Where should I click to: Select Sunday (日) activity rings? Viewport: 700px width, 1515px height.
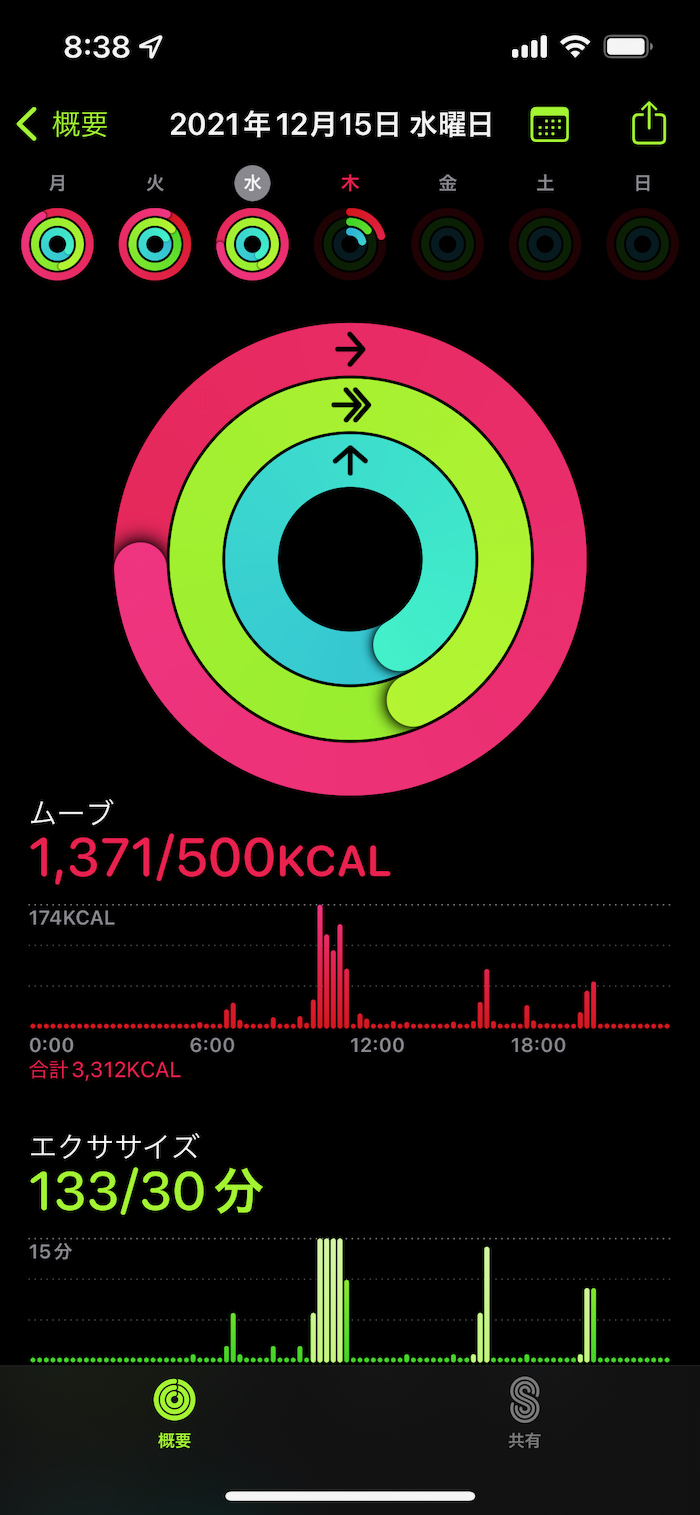642,243
